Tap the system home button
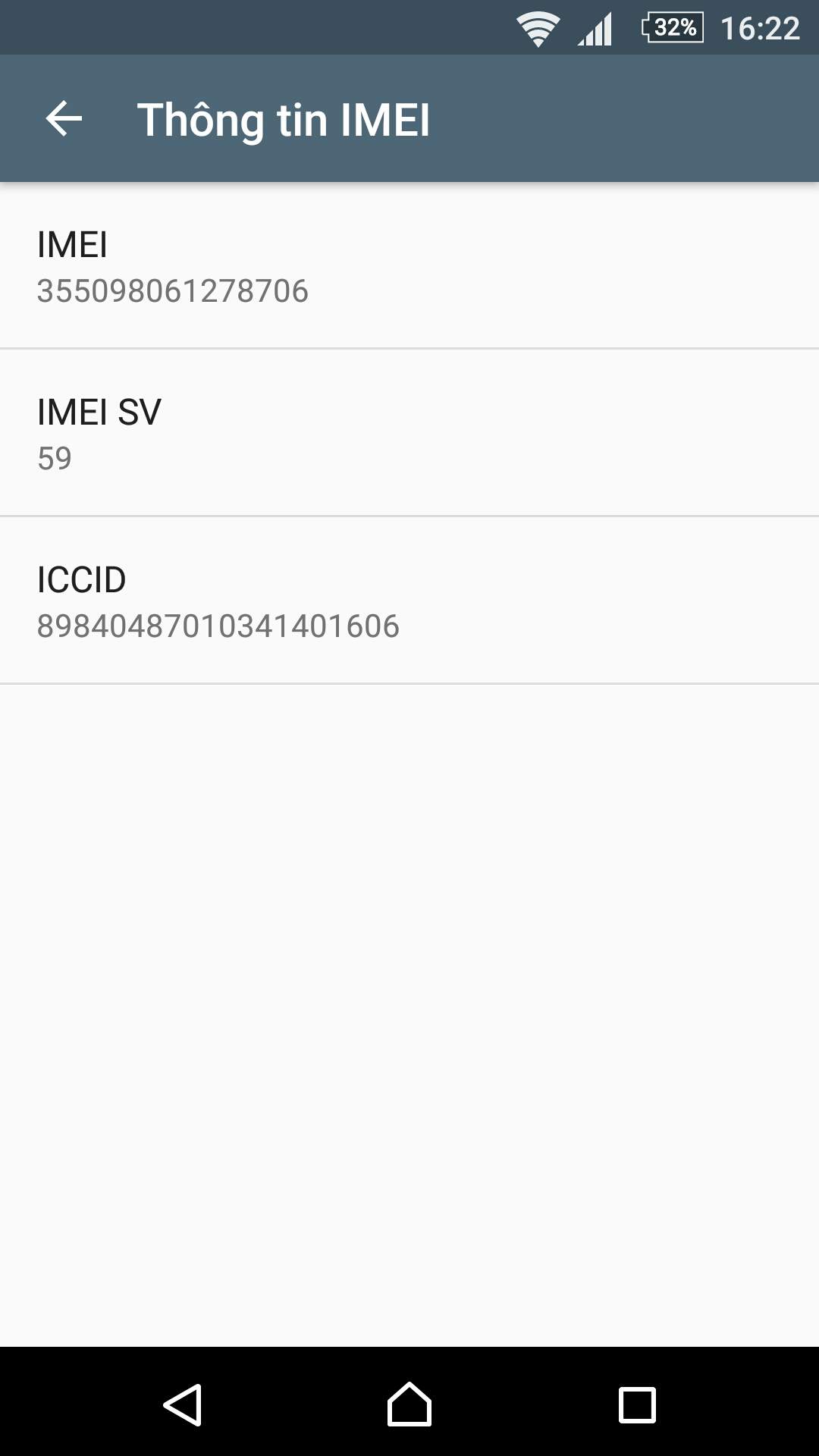The width and height of the screenshot is (819, 1456). pyautogui.click(x=409, y=1404)
